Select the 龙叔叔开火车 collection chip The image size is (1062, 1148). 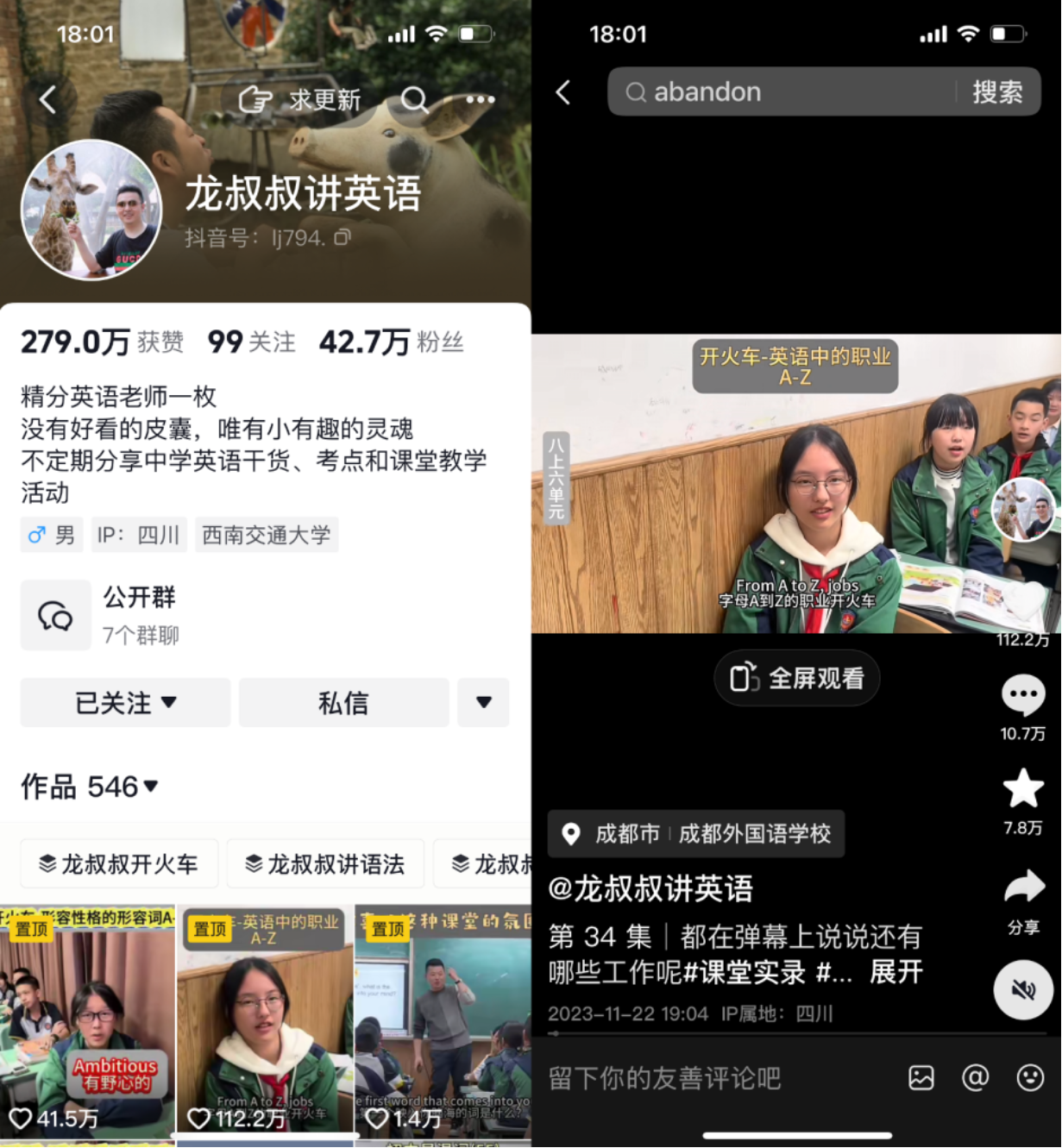[119, 864]
